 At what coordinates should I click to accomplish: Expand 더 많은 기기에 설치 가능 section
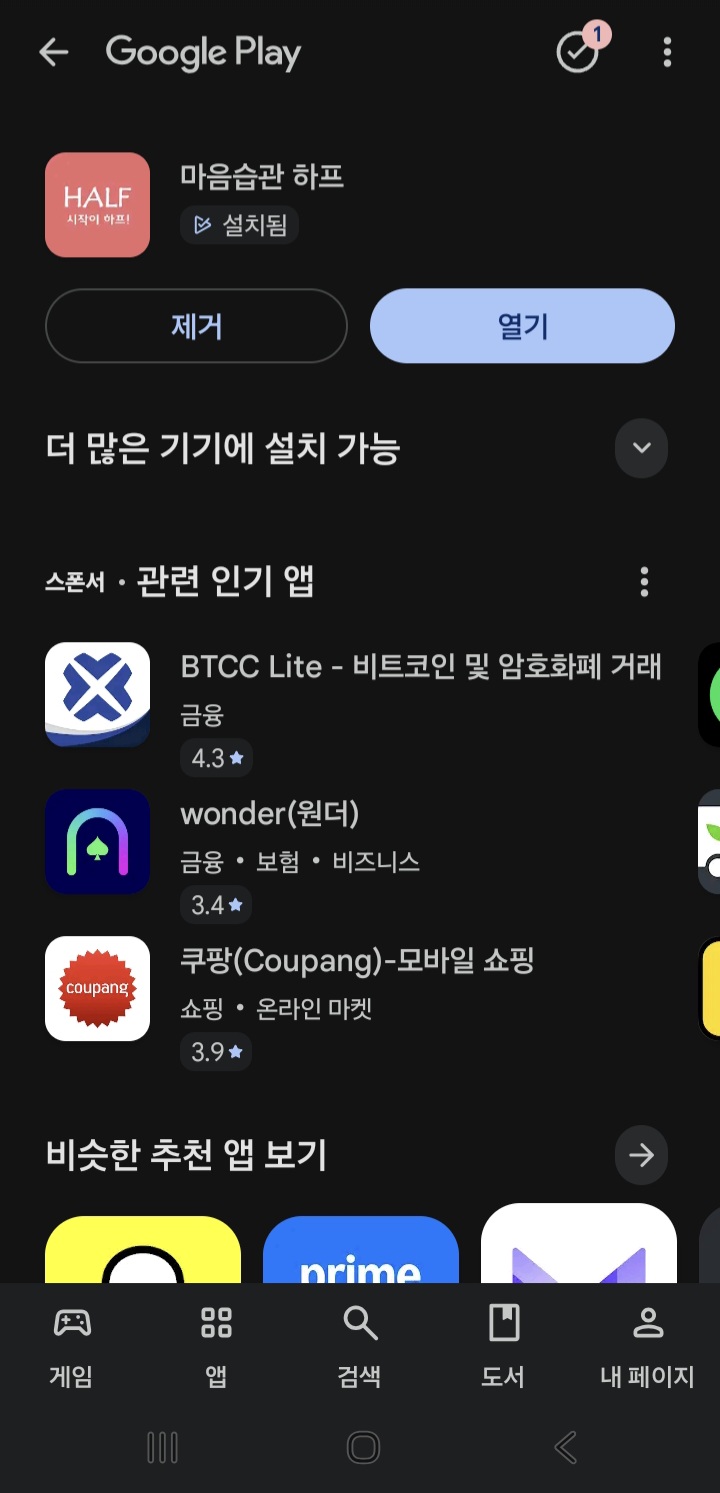click(641, 448)
